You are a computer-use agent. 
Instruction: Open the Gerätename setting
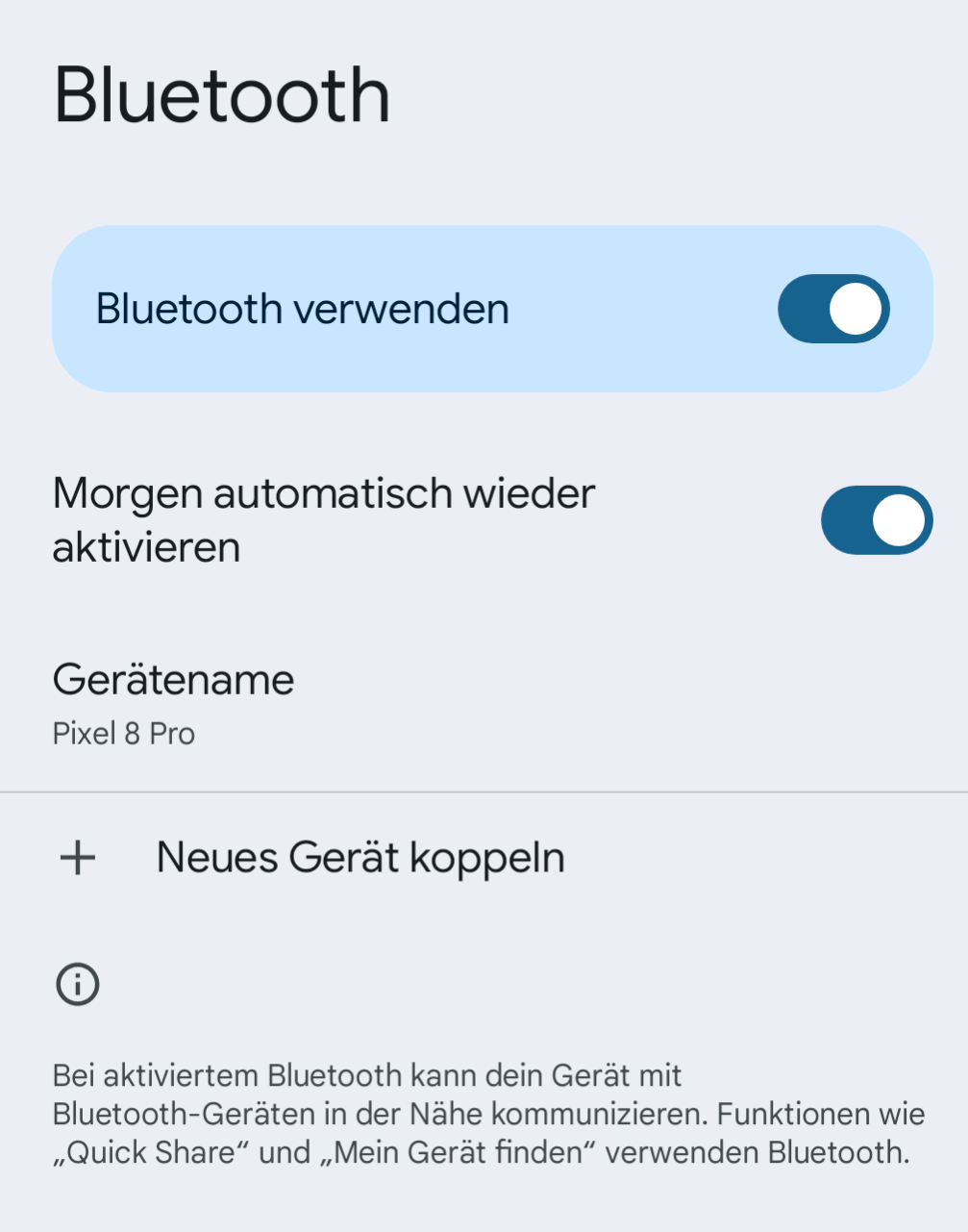[x=173, y=704]
